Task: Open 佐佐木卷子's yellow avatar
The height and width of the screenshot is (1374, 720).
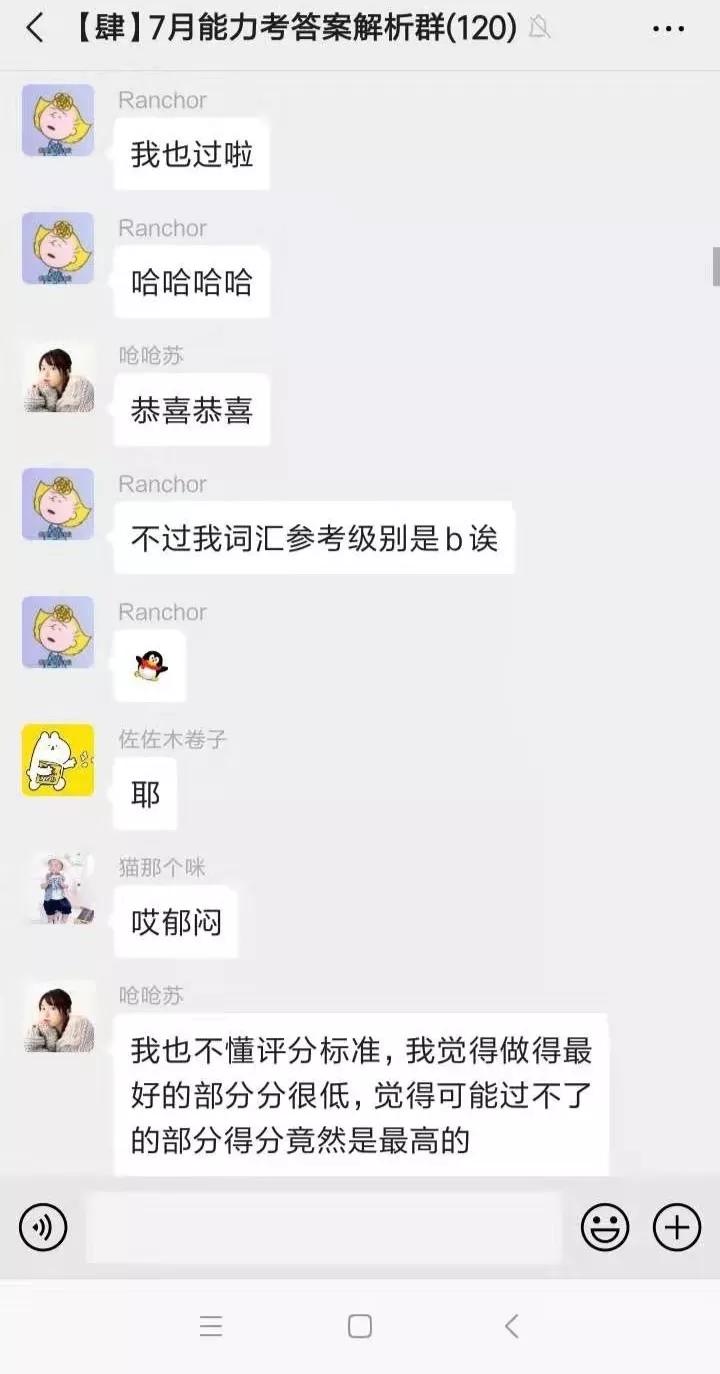Action: (57, 760)
